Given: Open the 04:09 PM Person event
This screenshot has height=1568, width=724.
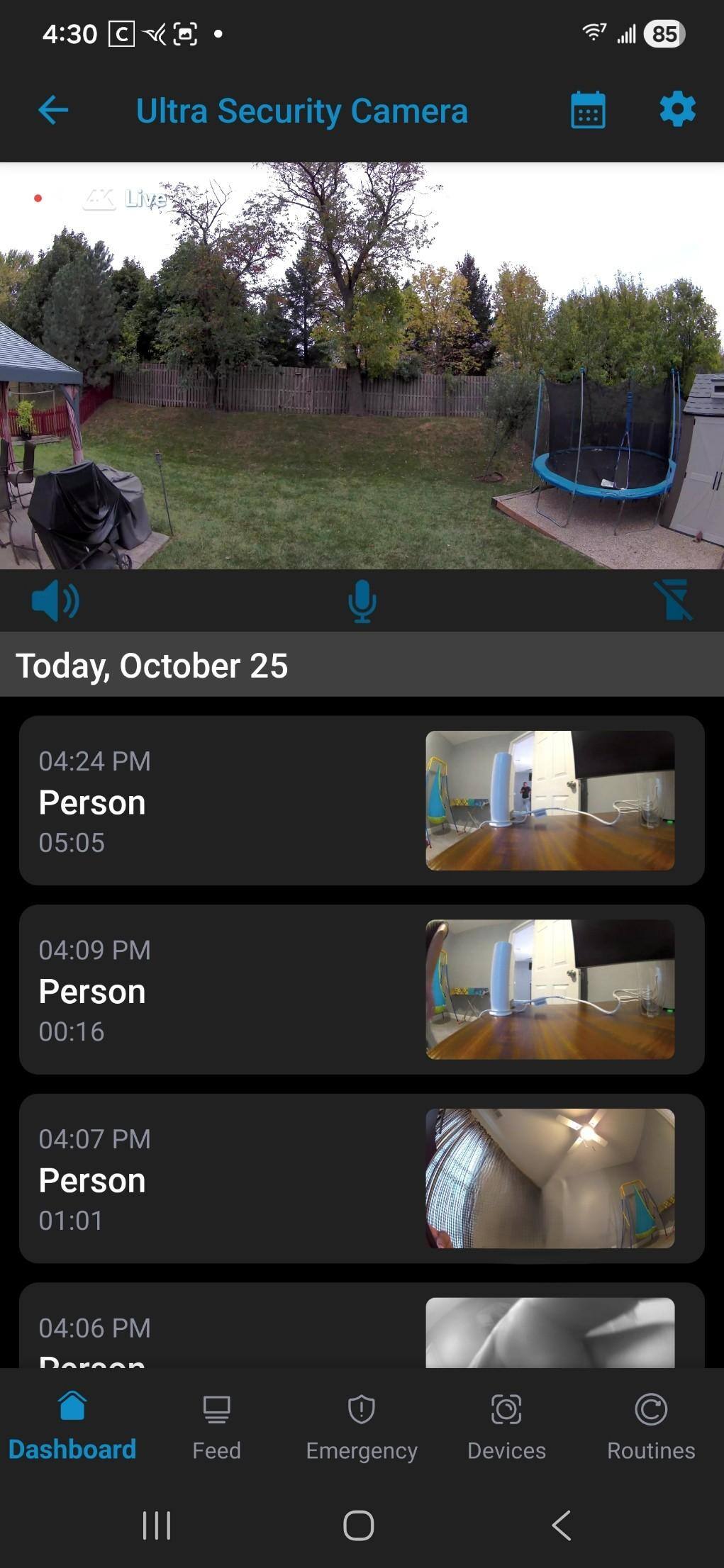Looking at the screenshot, I should pyautogui.click(x=362, y=989).
